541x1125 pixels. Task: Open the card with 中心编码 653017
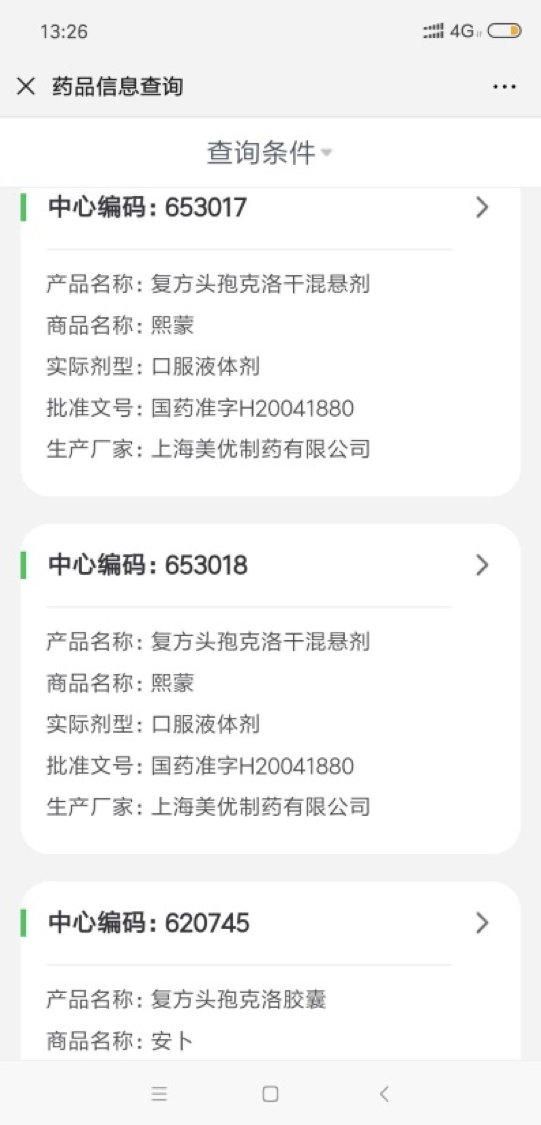pos(270,342)
